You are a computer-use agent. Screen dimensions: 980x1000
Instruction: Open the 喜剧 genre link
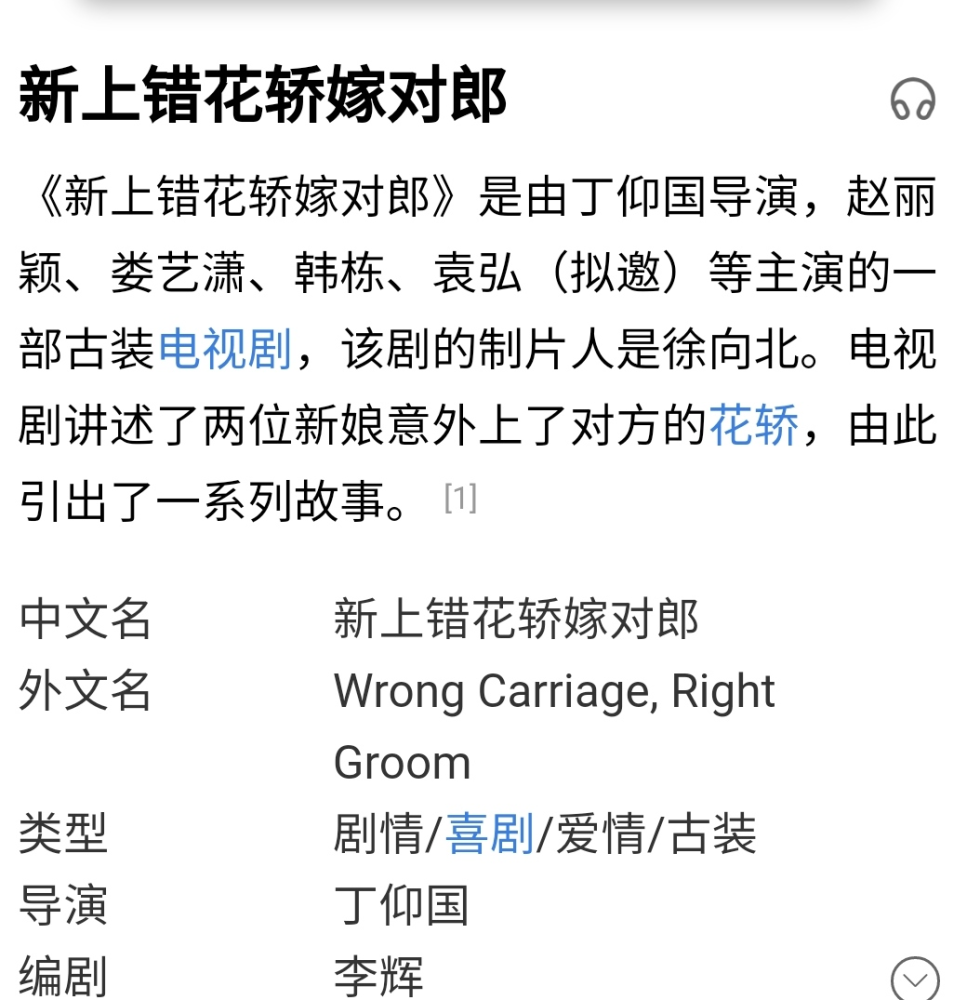(490, 834)
